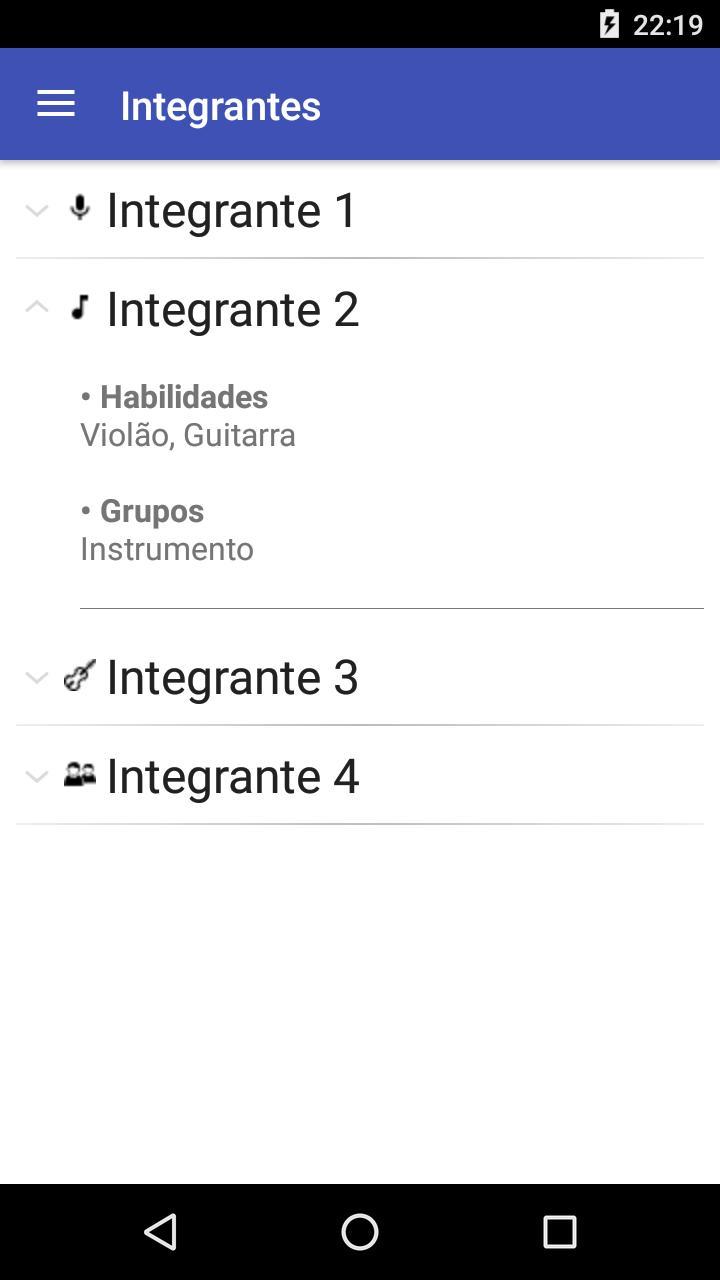Click the microphone icon next to Integrante 1
Viewport: 720px width, 1280px height.
point(79,209)
